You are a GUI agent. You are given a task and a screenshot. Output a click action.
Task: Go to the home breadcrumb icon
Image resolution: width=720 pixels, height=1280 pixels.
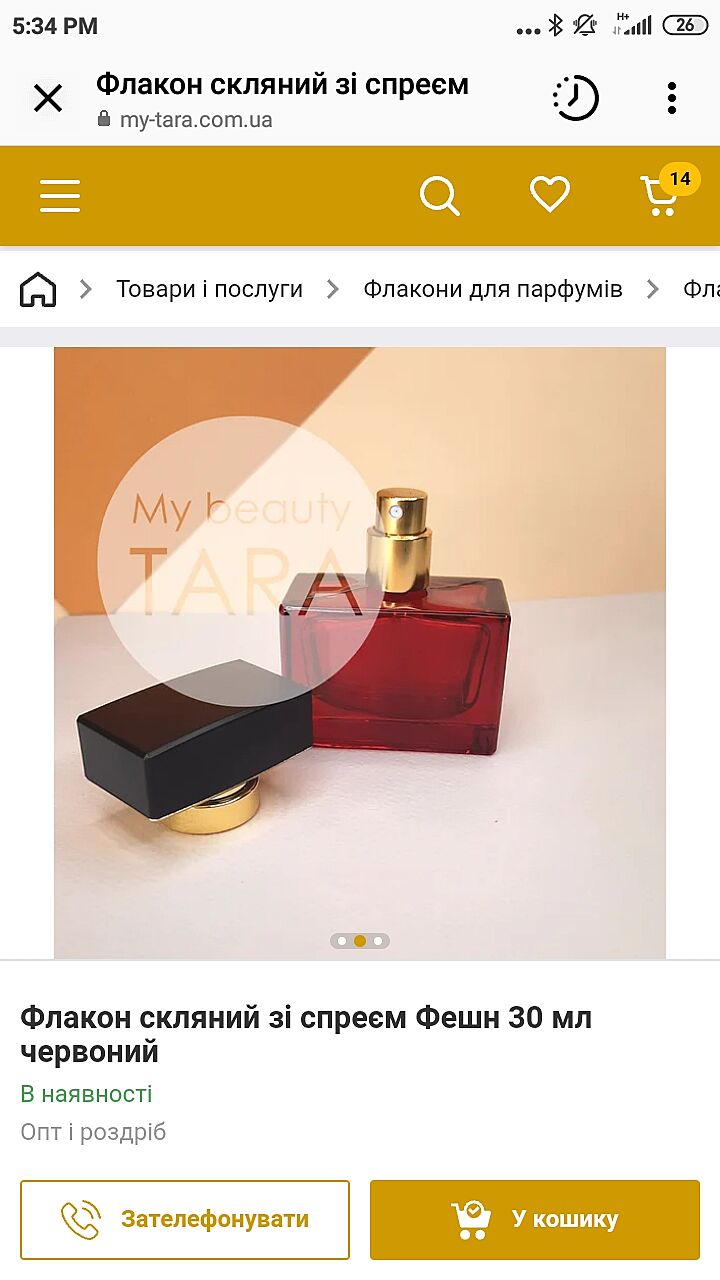tap(38, 290)
